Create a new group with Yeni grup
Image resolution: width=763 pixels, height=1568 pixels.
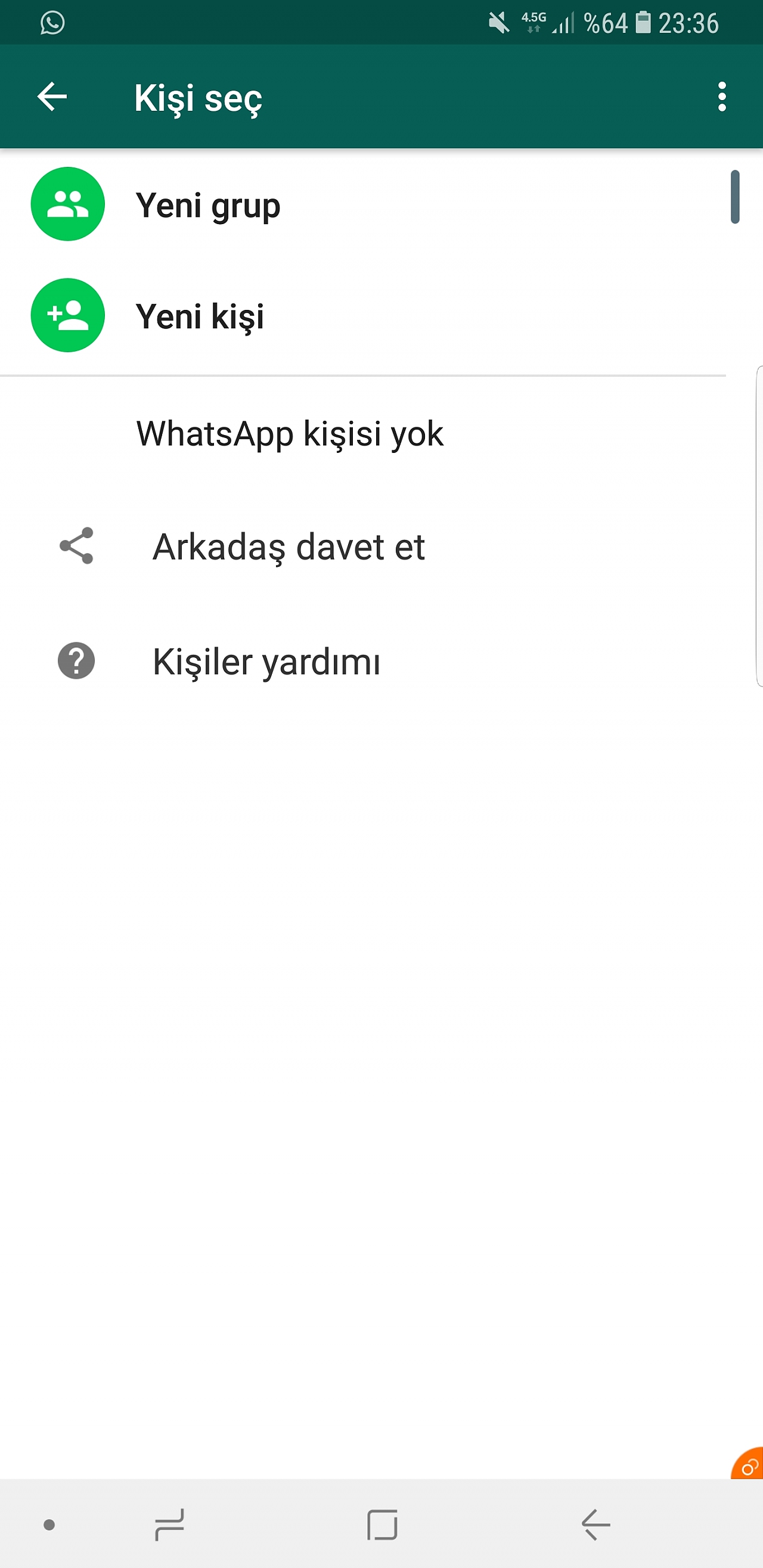coord(207,204)
